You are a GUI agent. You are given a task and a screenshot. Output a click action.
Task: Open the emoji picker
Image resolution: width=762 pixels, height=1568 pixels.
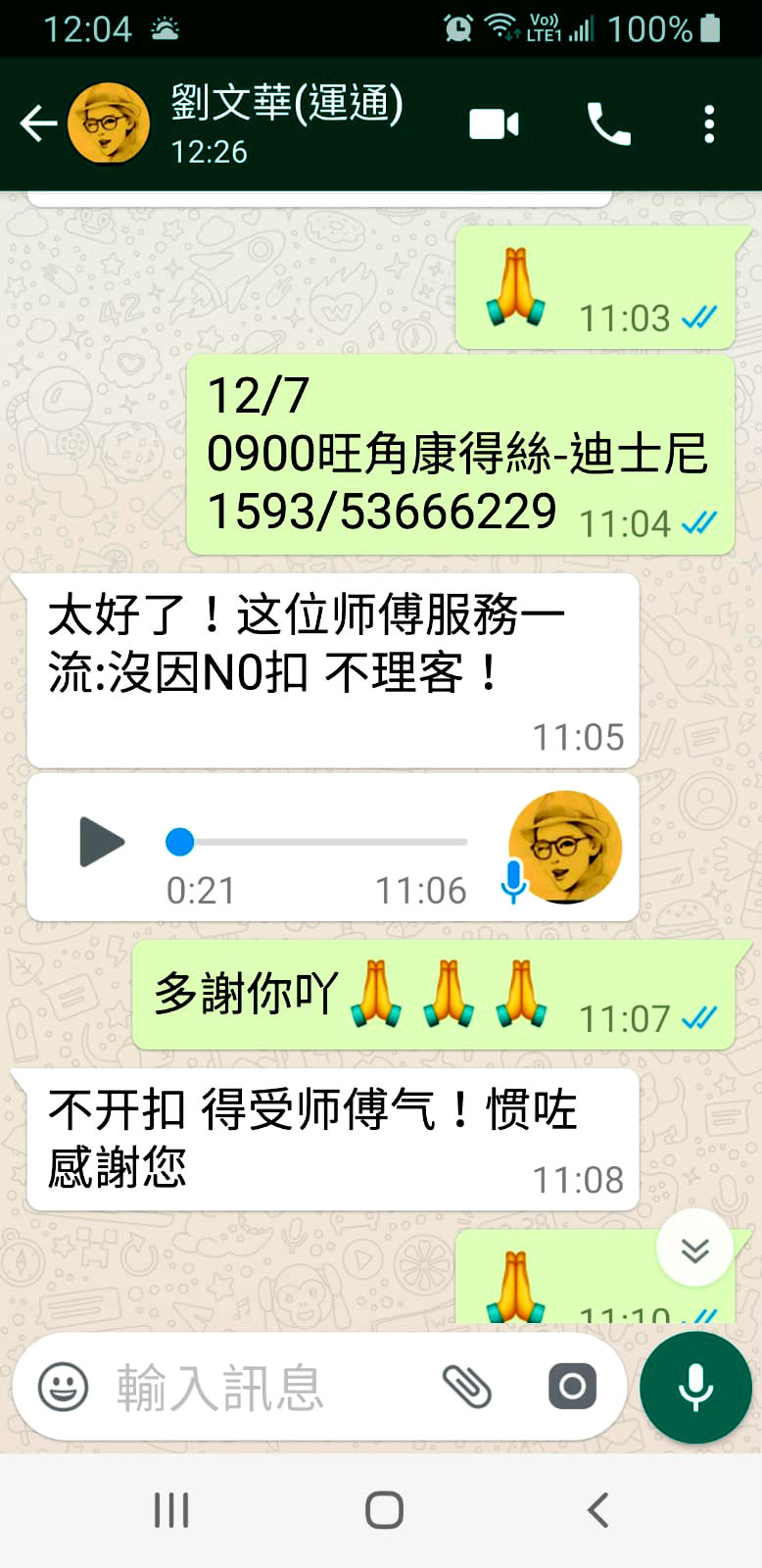click(63, 1387)
